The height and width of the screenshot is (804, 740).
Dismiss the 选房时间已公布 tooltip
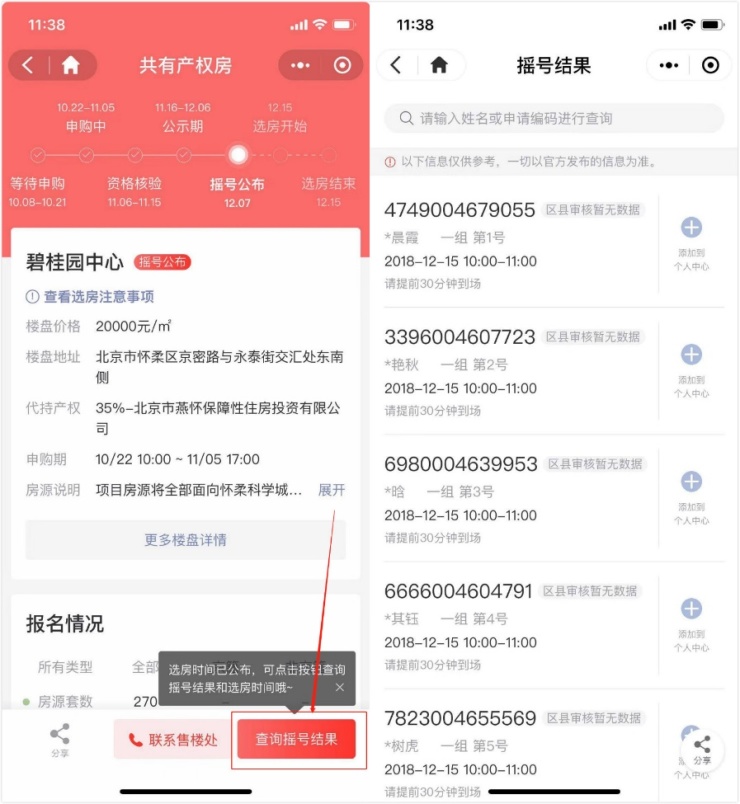340,687
